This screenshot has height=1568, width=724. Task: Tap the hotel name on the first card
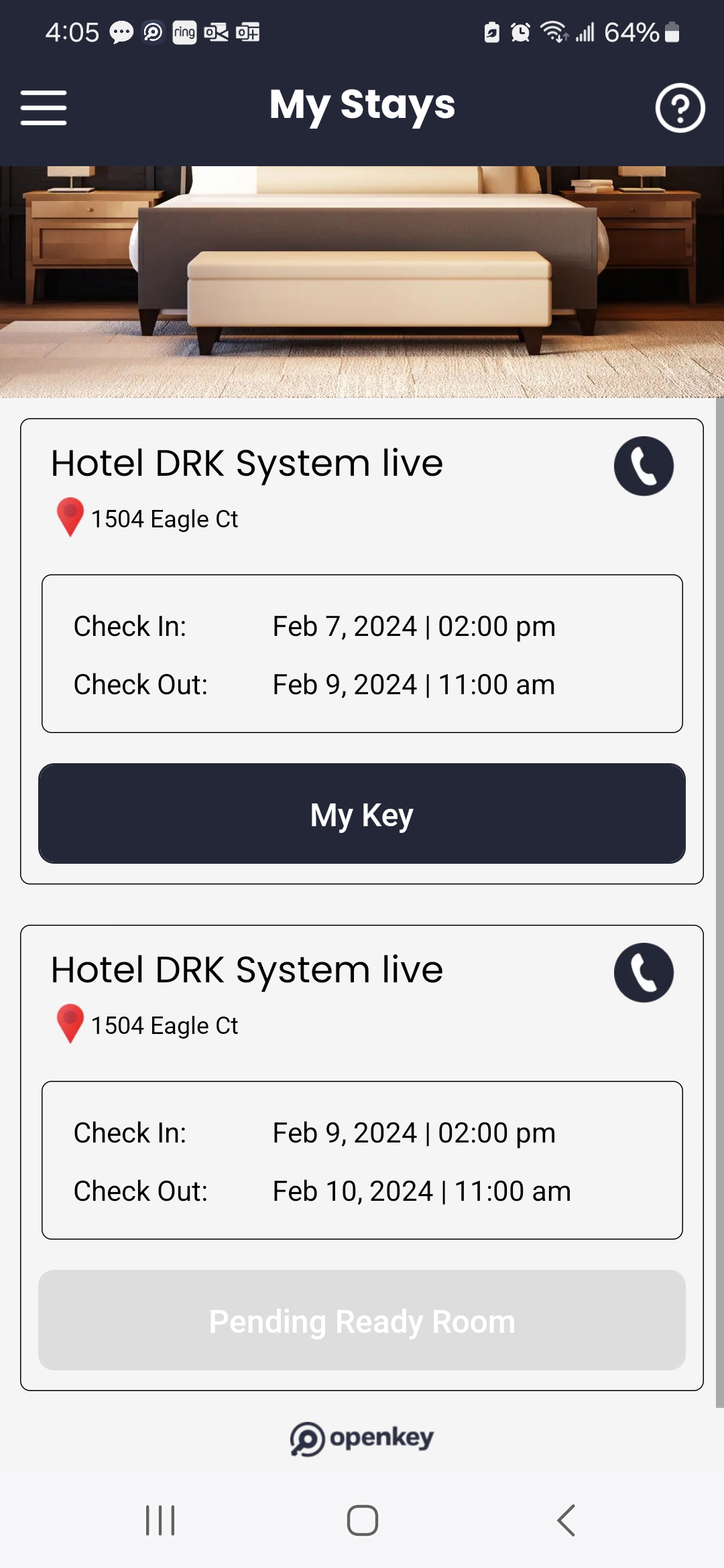[247, 462]
